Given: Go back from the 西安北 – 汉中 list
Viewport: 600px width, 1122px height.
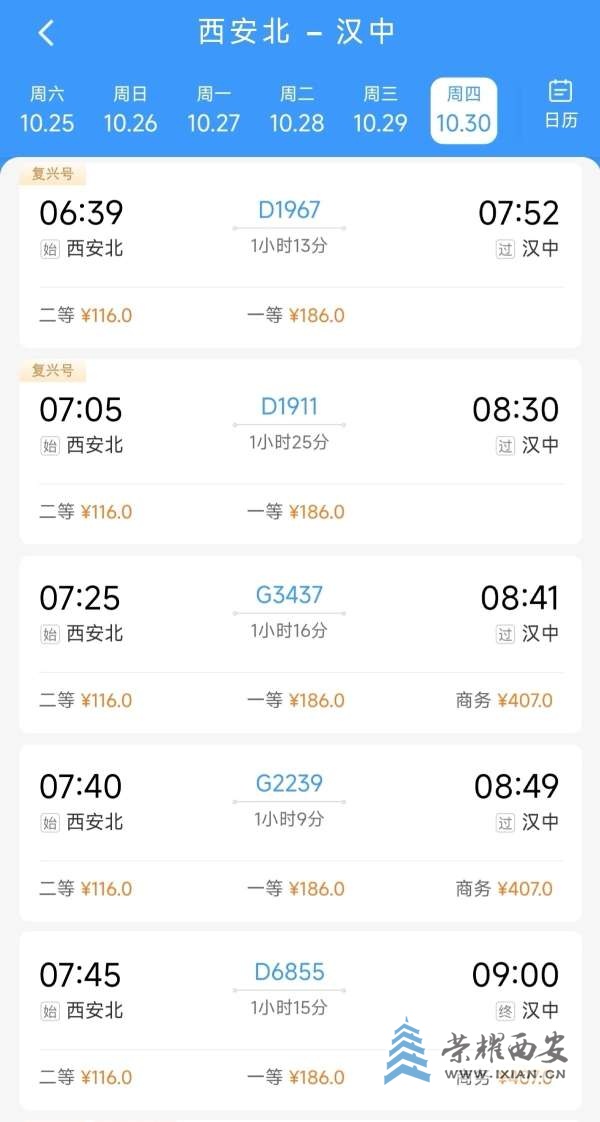Looking at the screenshot, I should click(46, 33).
